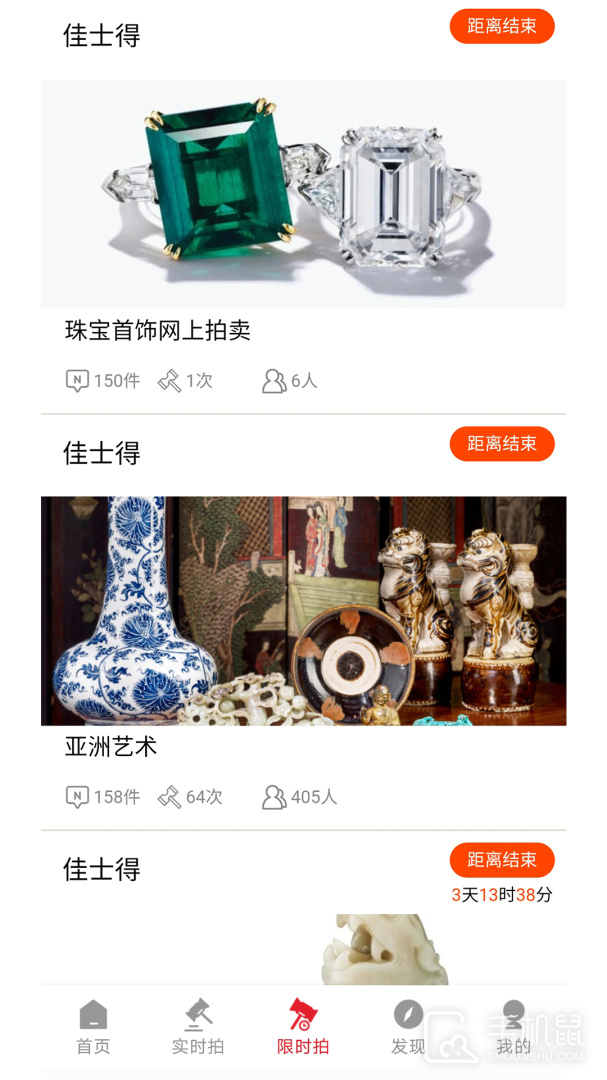Image resolution: width=607 pixels, height=1080 pixels.
Task: Switch to the 实时拍 tab
Action: tap(198, 1027)
